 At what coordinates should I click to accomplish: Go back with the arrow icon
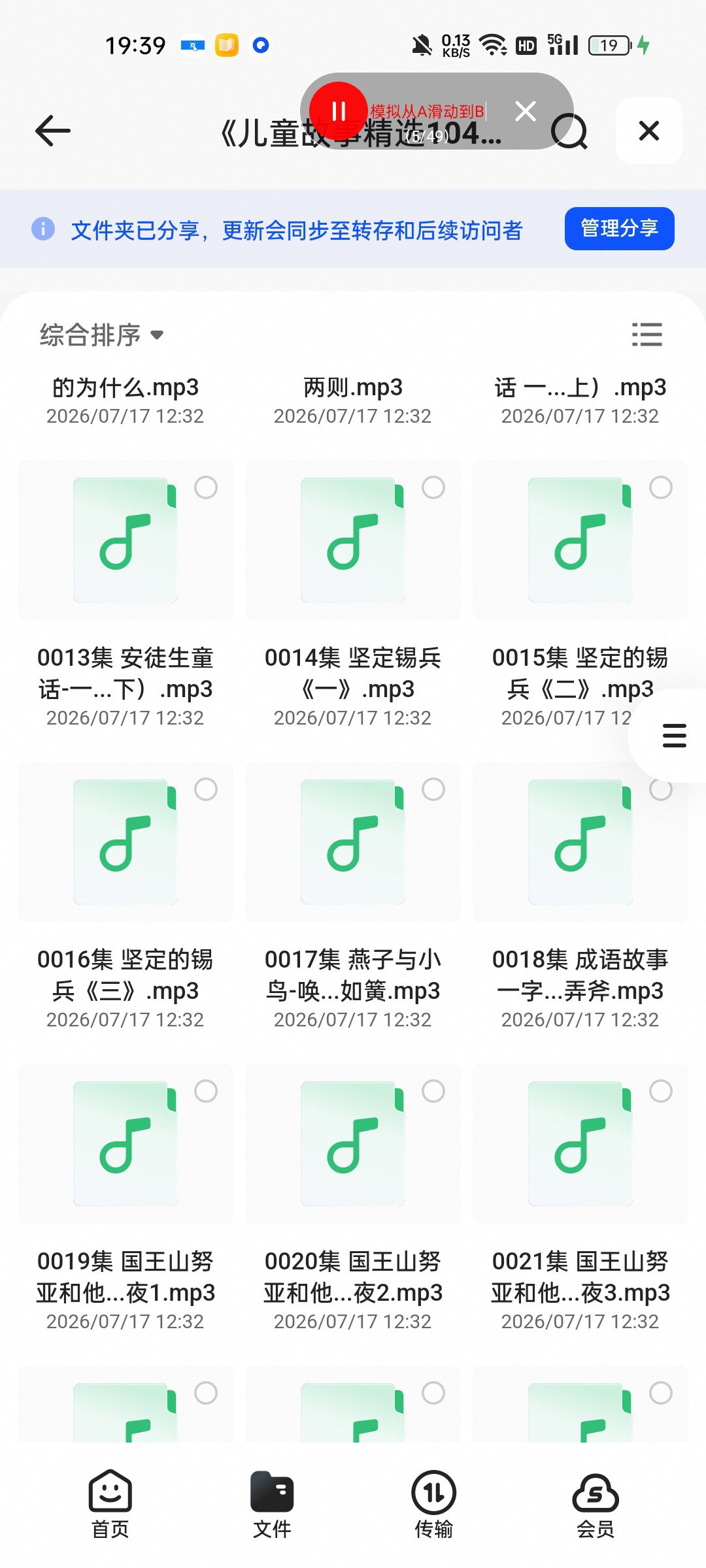click(52, 131)
